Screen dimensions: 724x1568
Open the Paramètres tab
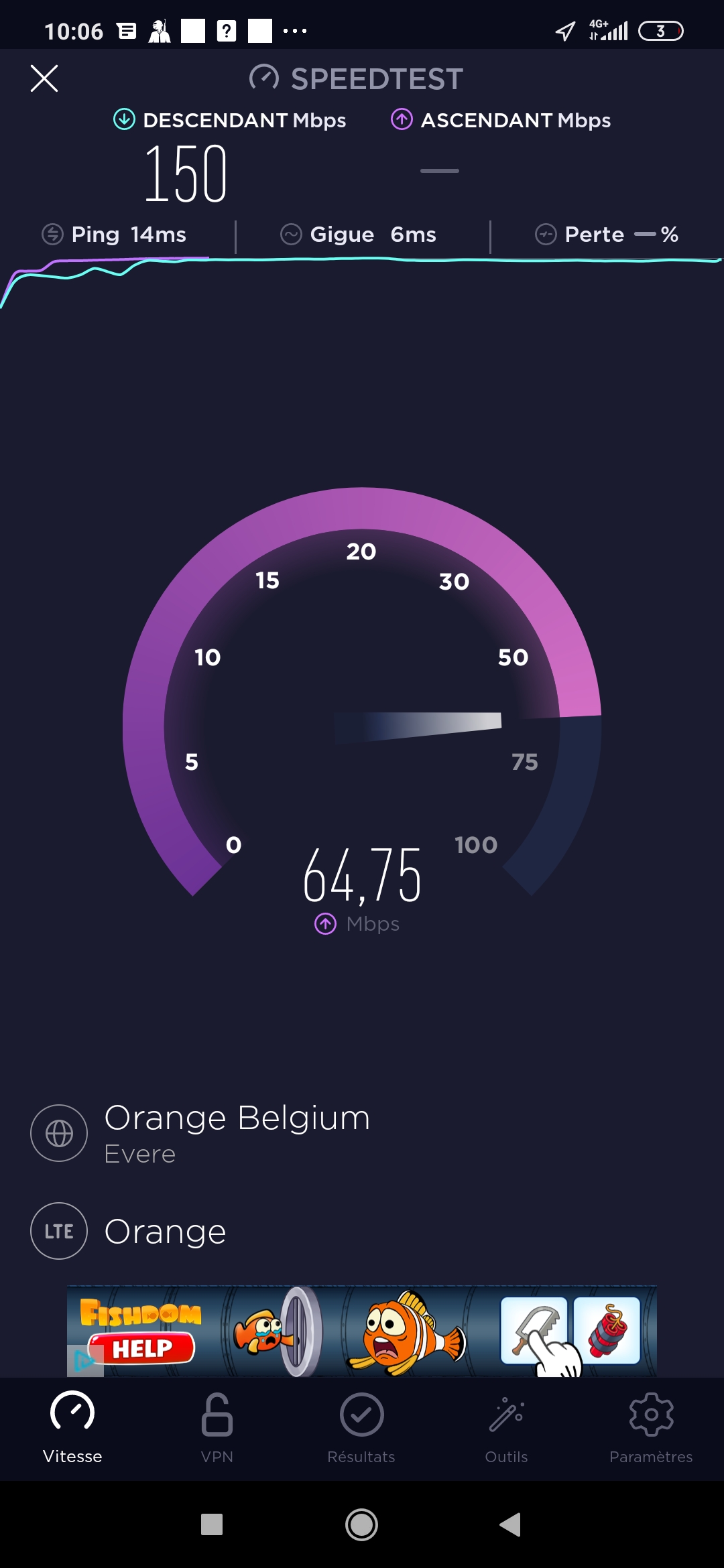[650, 1427]
